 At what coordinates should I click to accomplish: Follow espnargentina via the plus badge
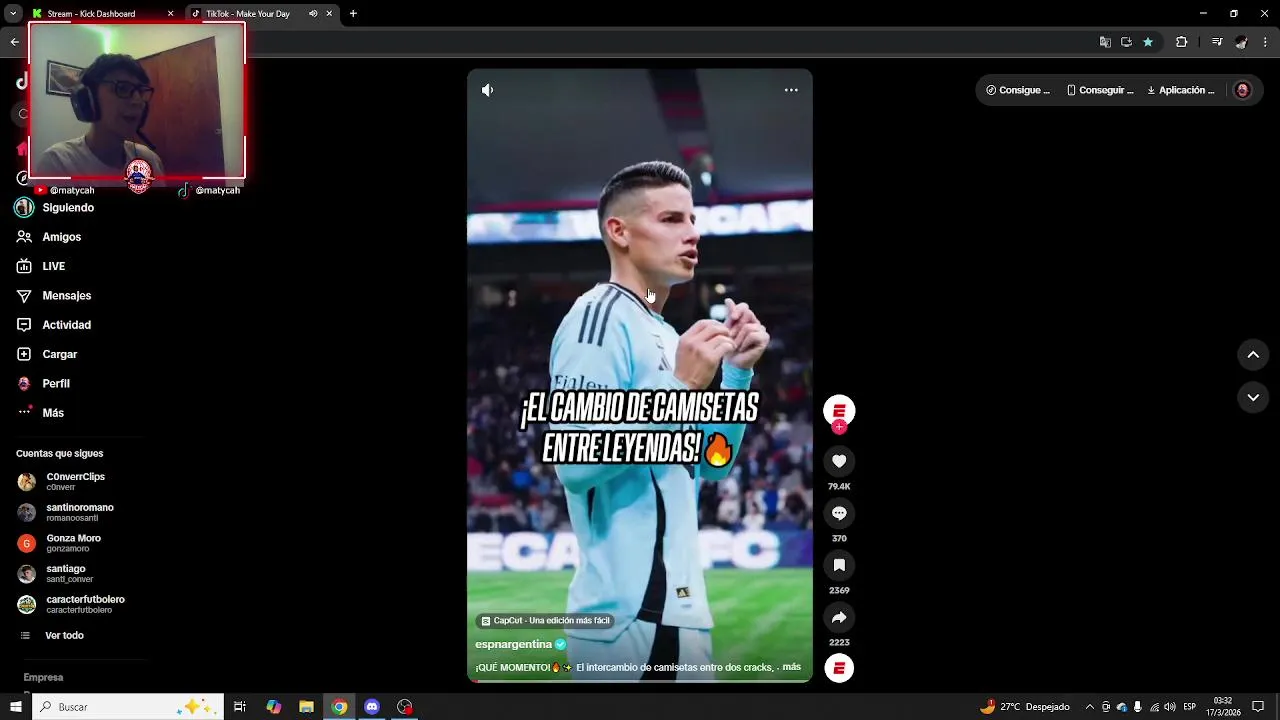[839, 427]
